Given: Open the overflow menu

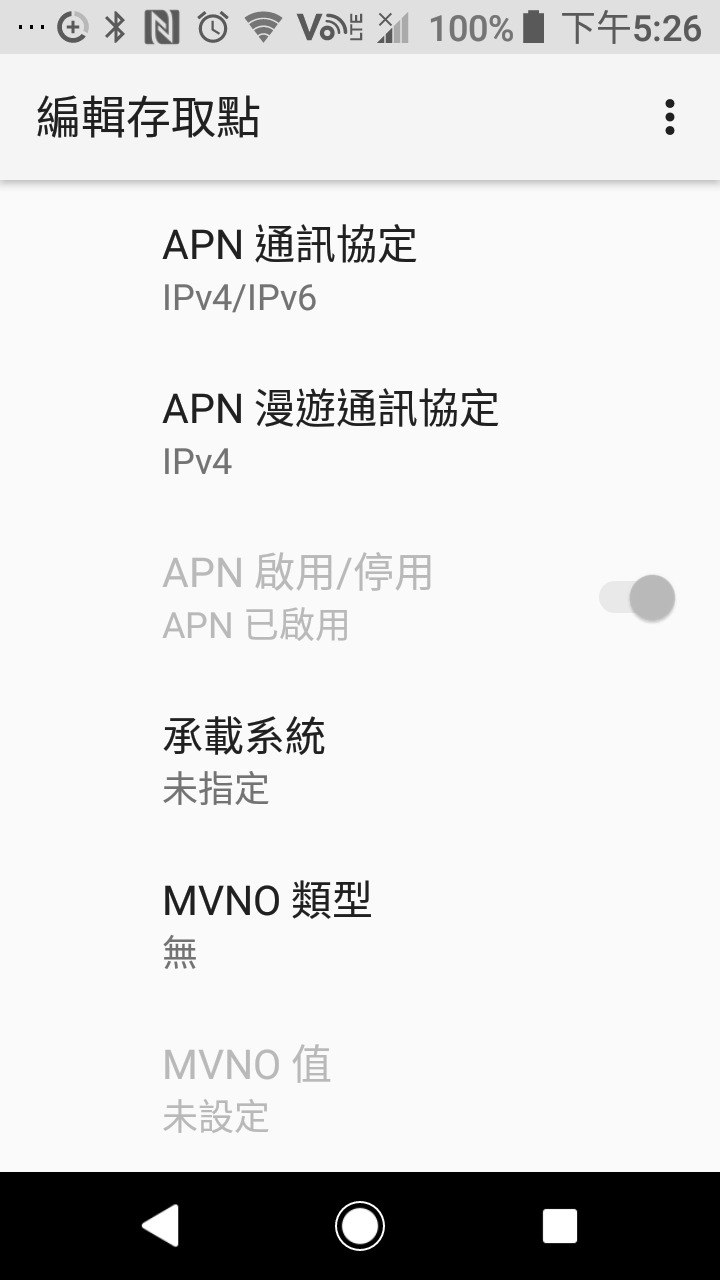Looking at the screenshot, I should pyautogui.click(x=669, y=117).
